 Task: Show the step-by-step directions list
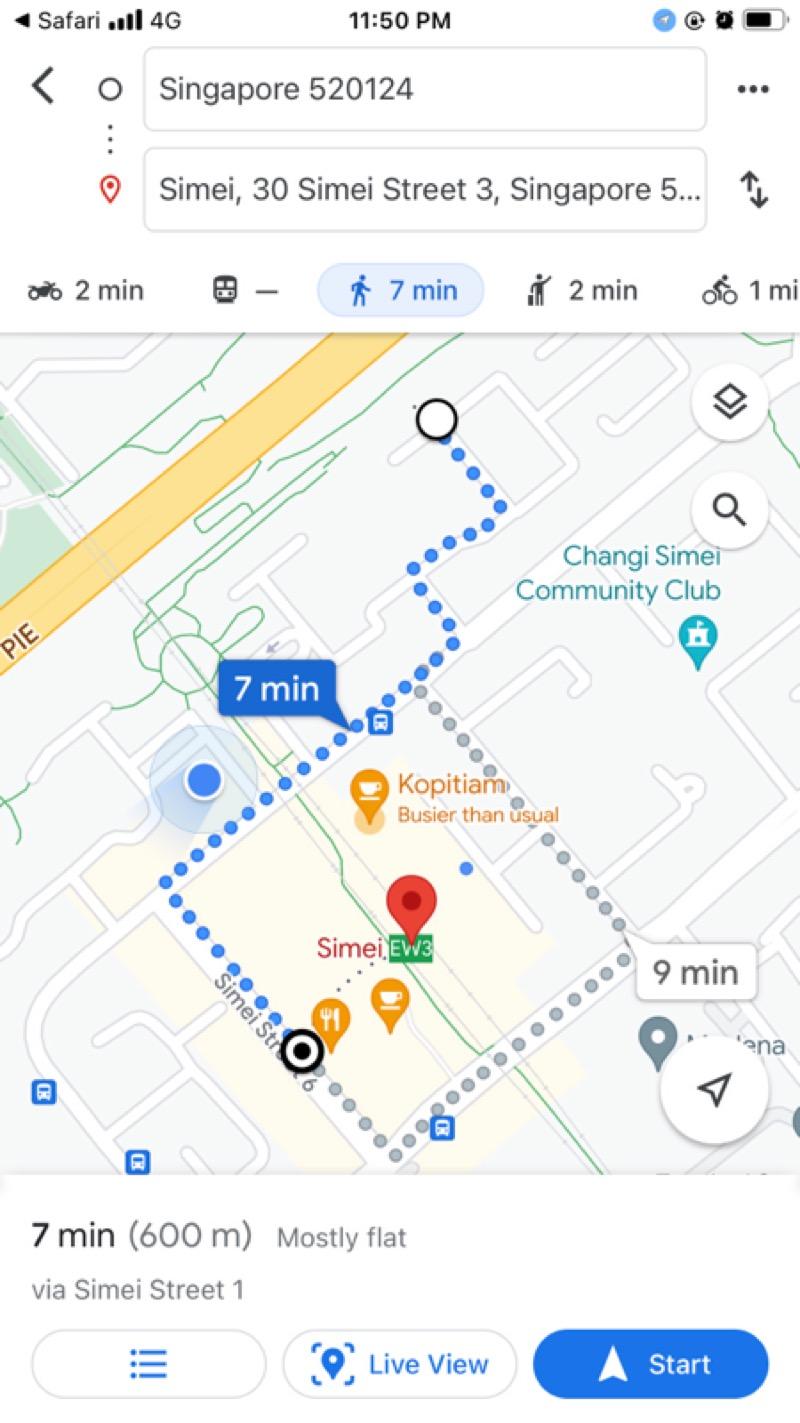tap(149, 1364)
